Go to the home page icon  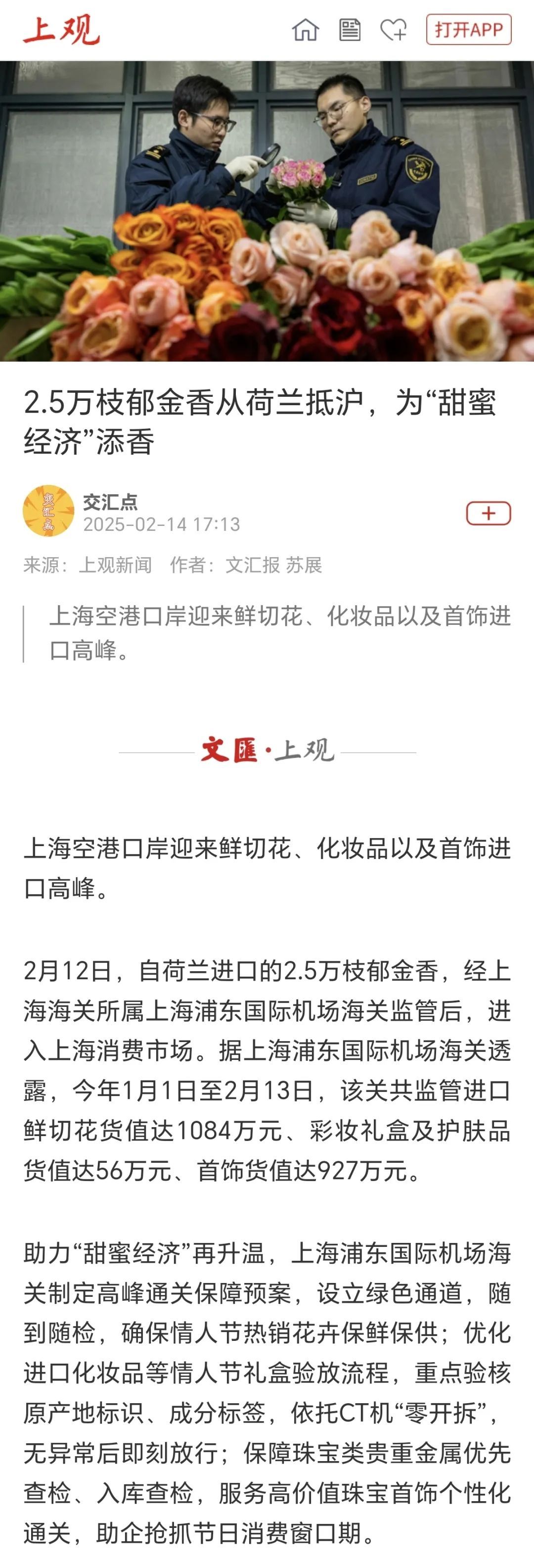(x=305, y=30)
